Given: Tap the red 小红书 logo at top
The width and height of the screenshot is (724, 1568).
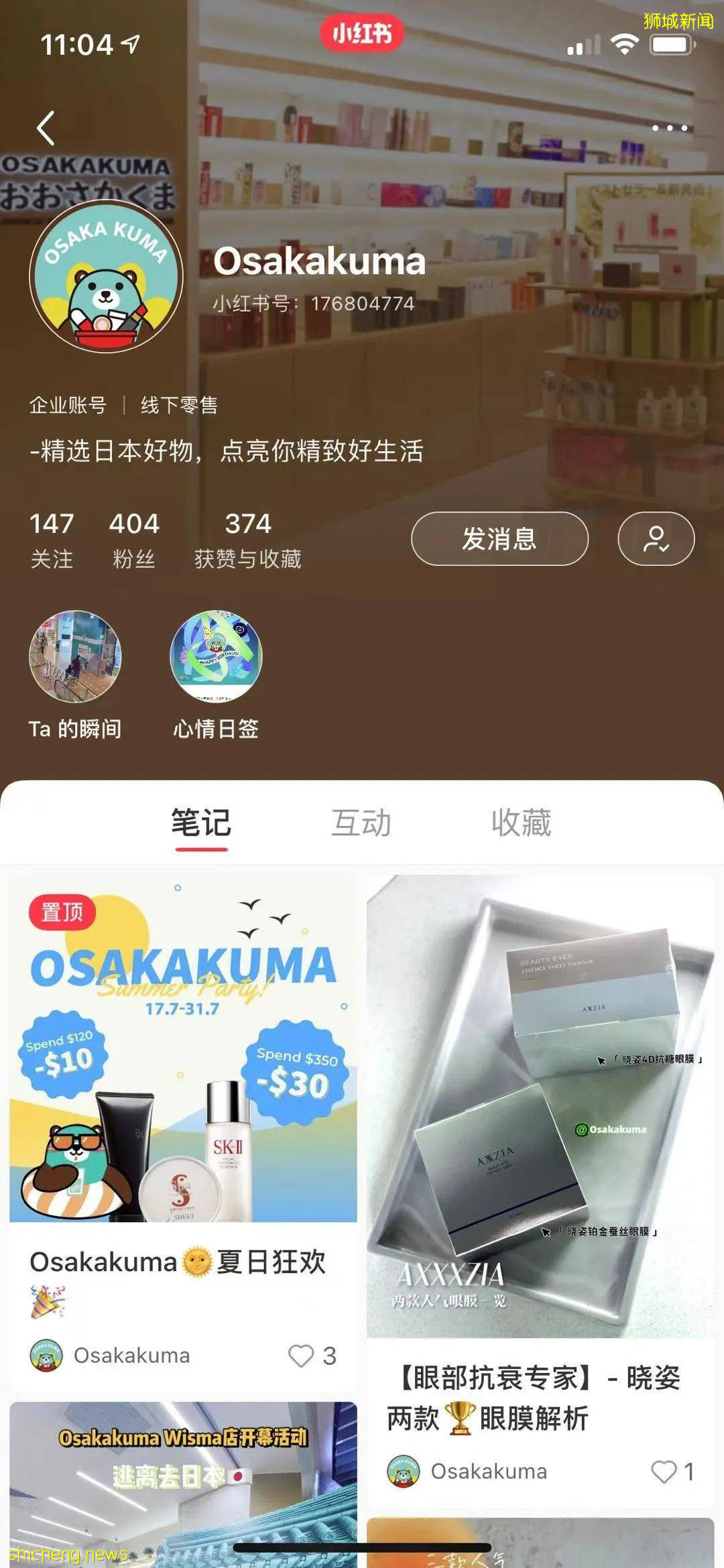Looking at the screenshot, I should (362, 32).
